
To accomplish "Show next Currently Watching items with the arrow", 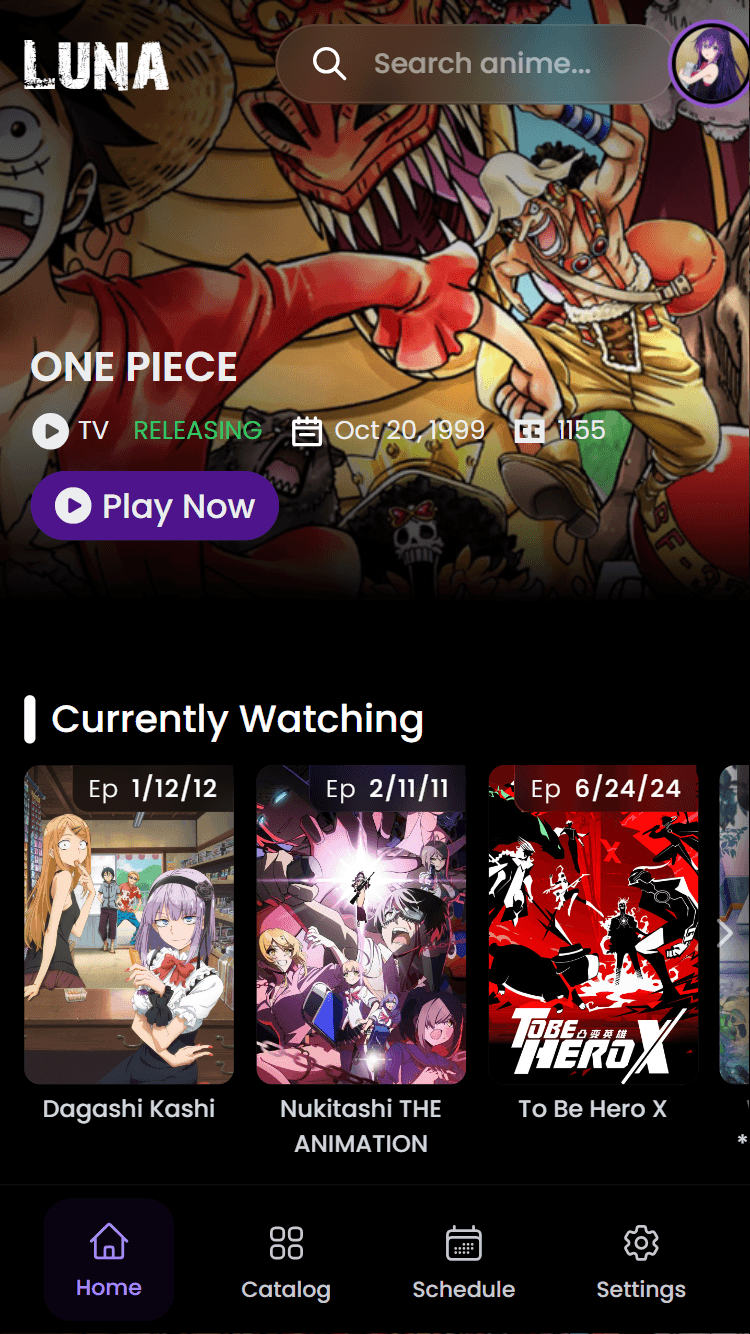I will [727, 934].
